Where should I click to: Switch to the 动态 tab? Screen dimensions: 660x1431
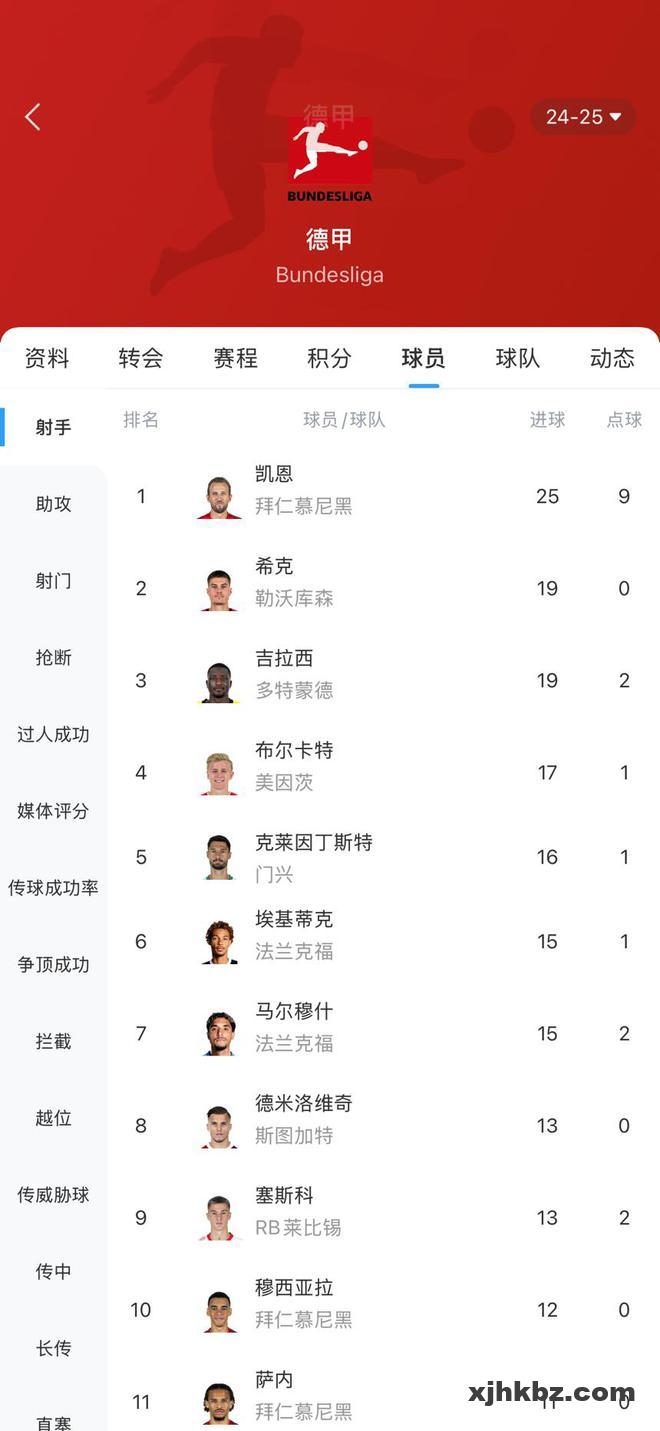tap(612, 358)
